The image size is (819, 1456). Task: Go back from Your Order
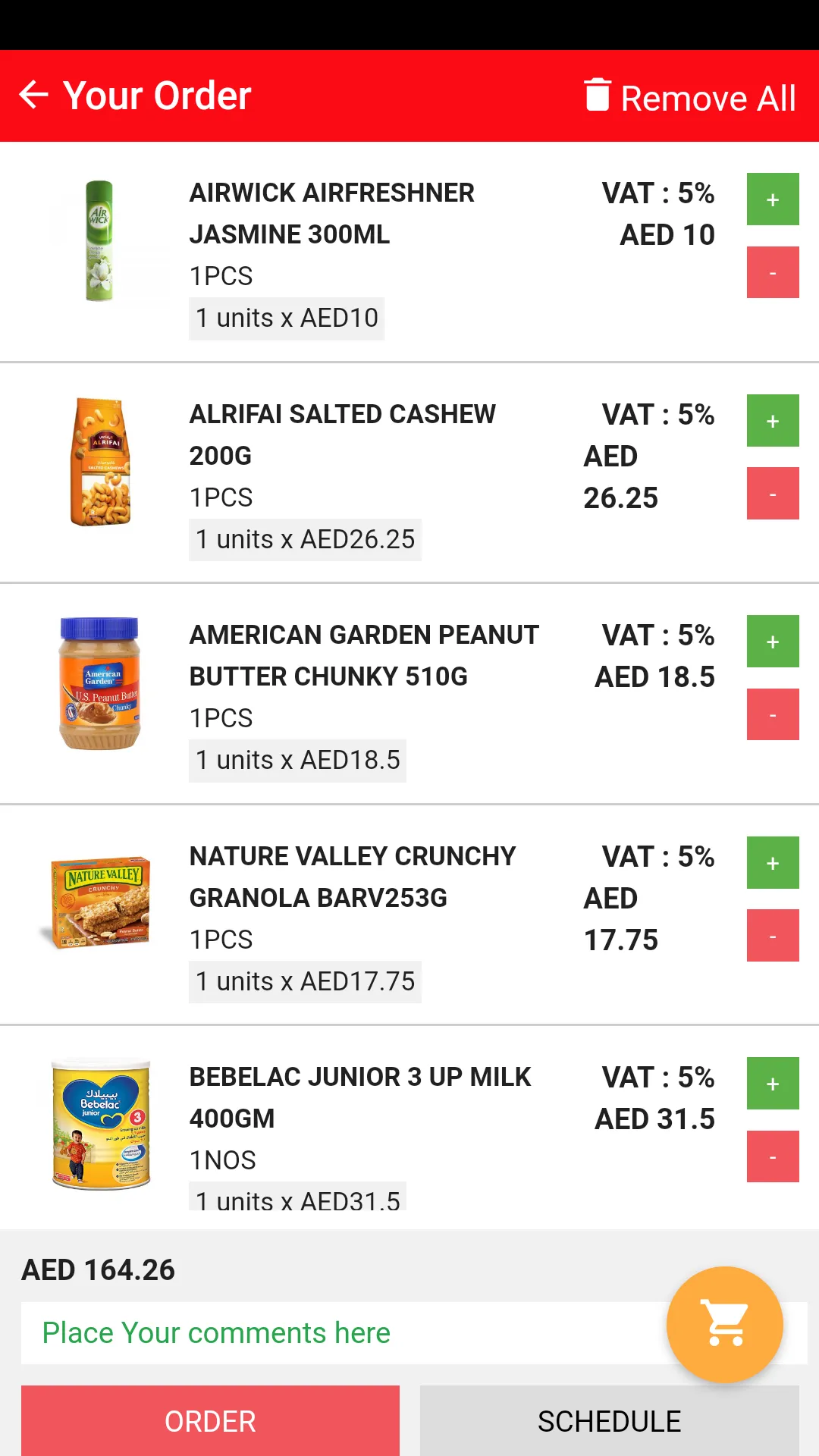(33, 96)
